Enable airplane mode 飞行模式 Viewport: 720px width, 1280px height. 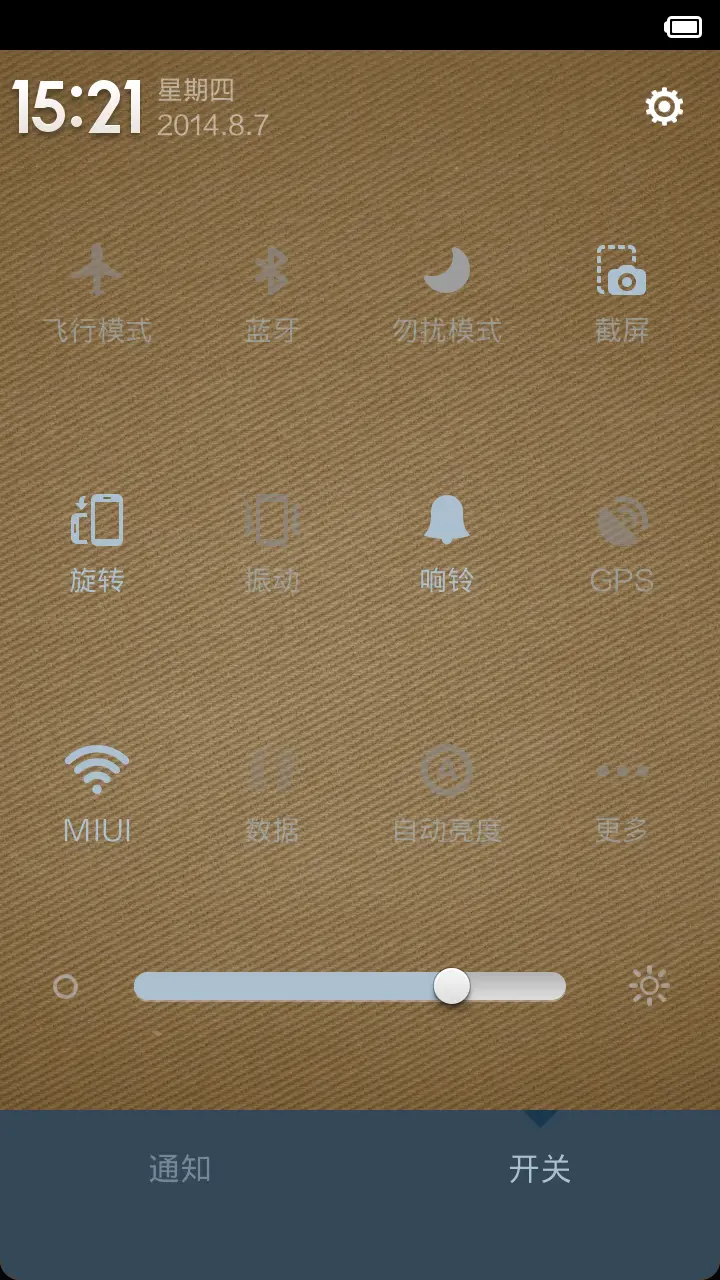(97, 290)
